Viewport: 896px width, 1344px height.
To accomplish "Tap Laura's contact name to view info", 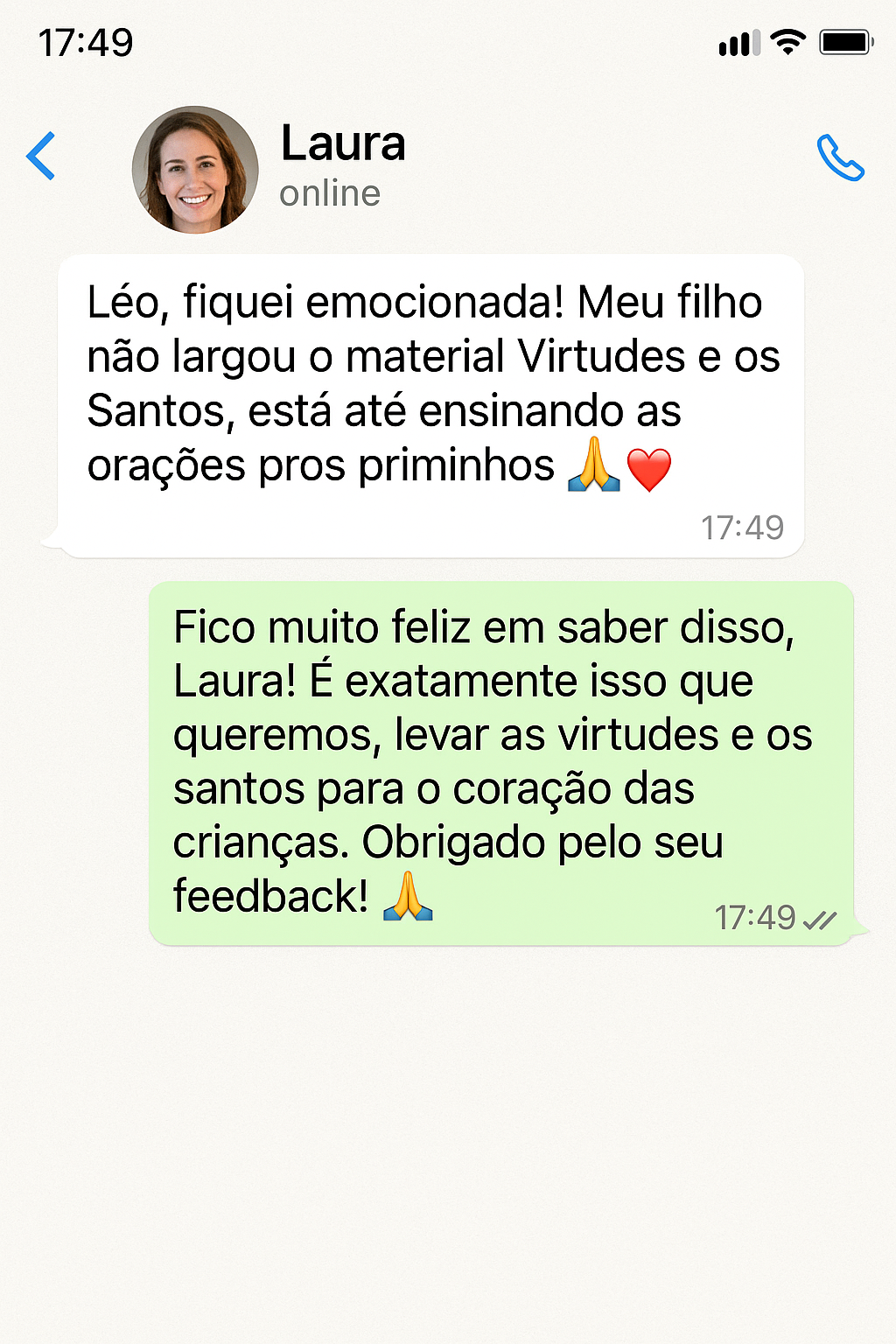I will [x=343, y=143].
